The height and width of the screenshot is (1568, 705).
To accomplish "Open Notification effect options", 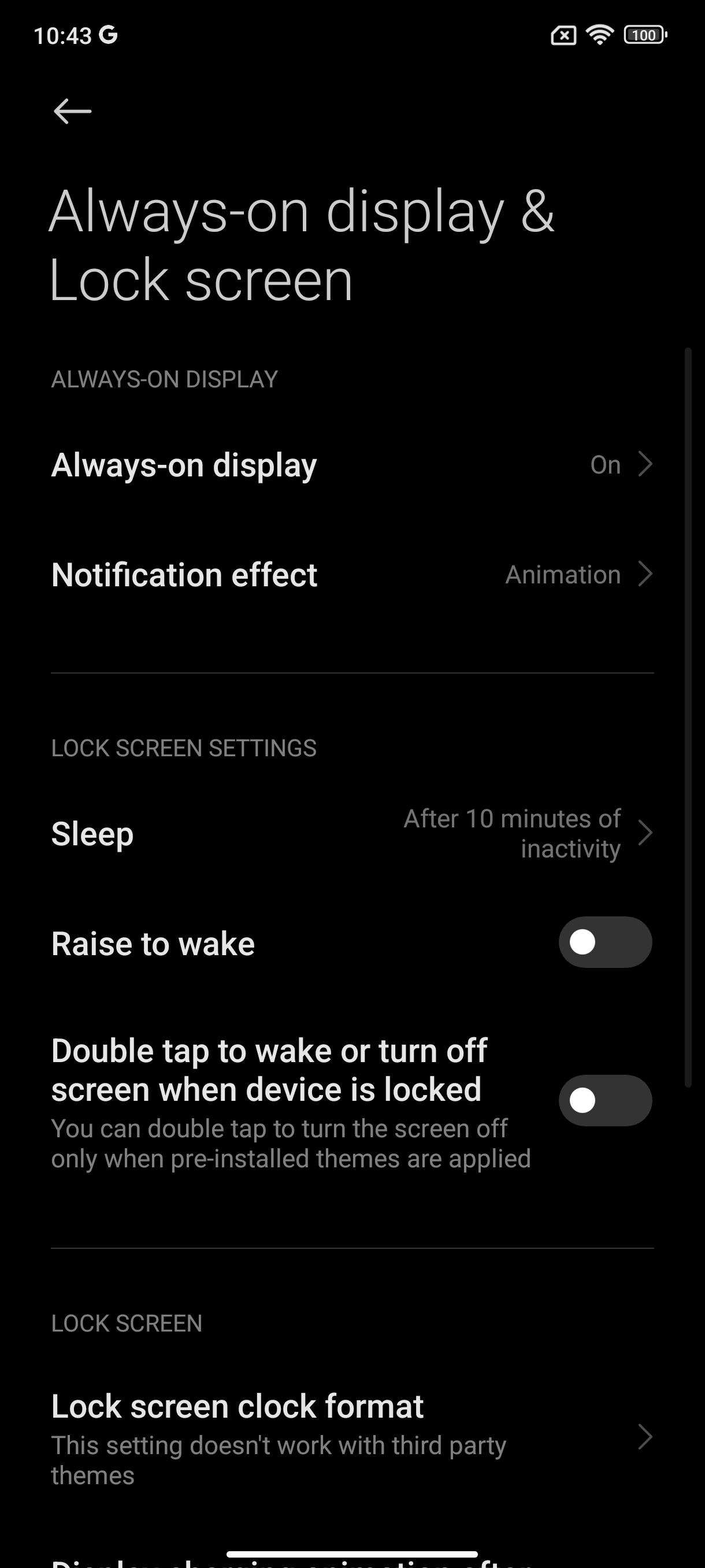I will [352, 575].
